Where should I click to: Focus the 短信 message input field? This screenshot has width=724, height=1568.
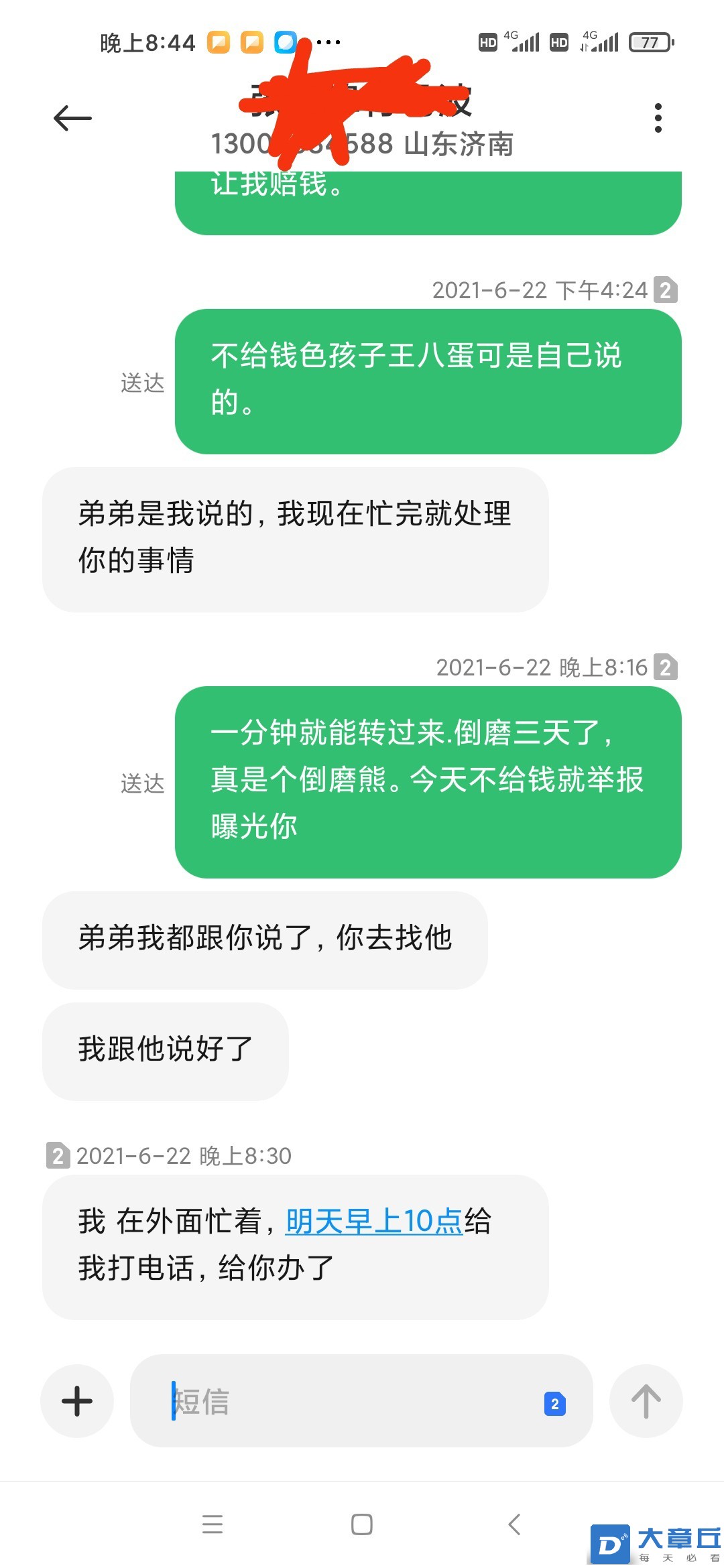pyautogui.click(x=349, y=1401)
